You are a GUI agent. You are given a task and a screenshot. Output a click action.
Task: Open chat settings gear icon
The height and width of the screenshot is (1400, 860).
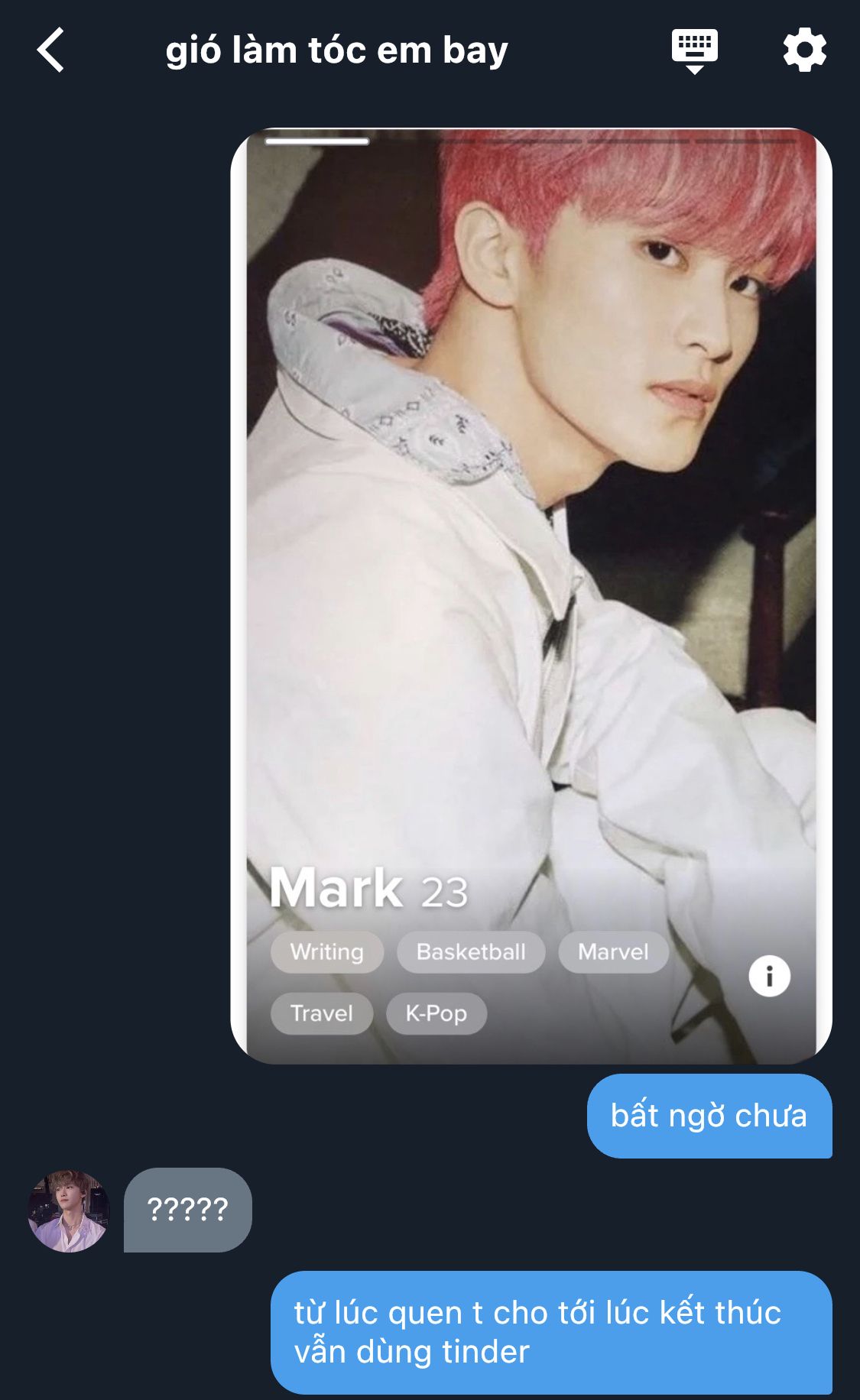[805, 50]
